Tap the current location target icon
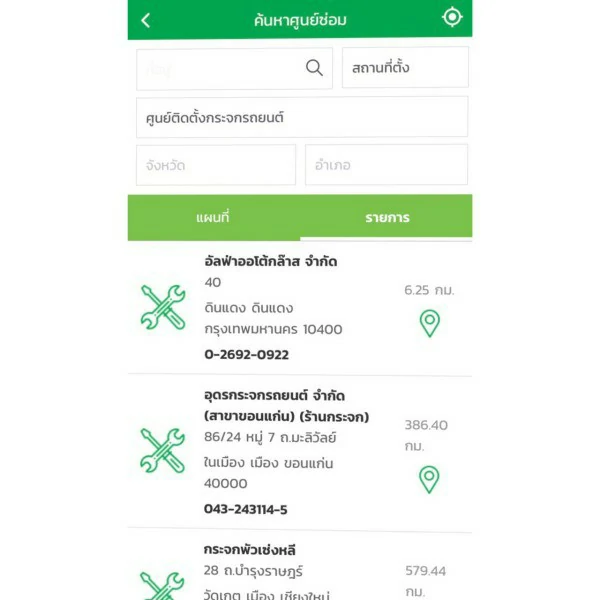 click(x=452, y=18)
